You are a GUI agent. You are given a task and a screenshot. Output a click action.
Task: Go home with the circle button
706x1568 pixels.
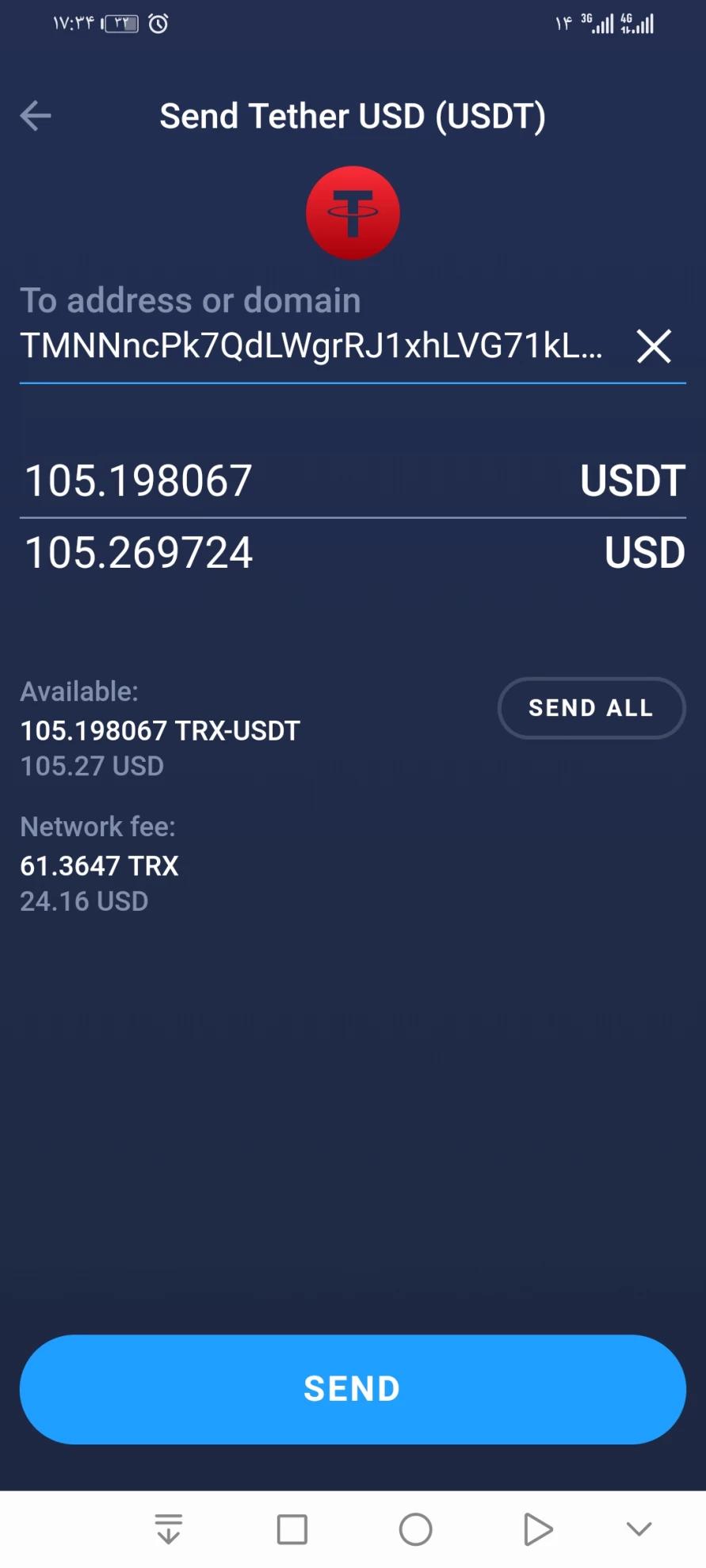pyautogui.click(x=415, y=1529)
